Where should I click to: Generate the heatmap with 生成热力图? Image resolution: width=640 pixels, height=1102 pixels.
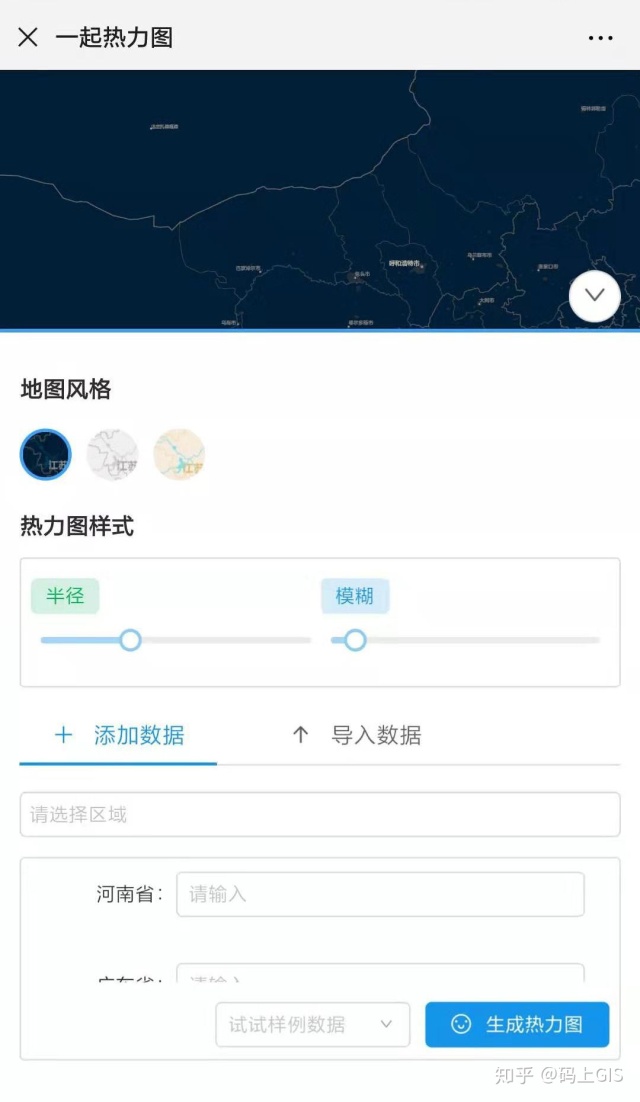pyautogui.click(x=517, y=1025)
